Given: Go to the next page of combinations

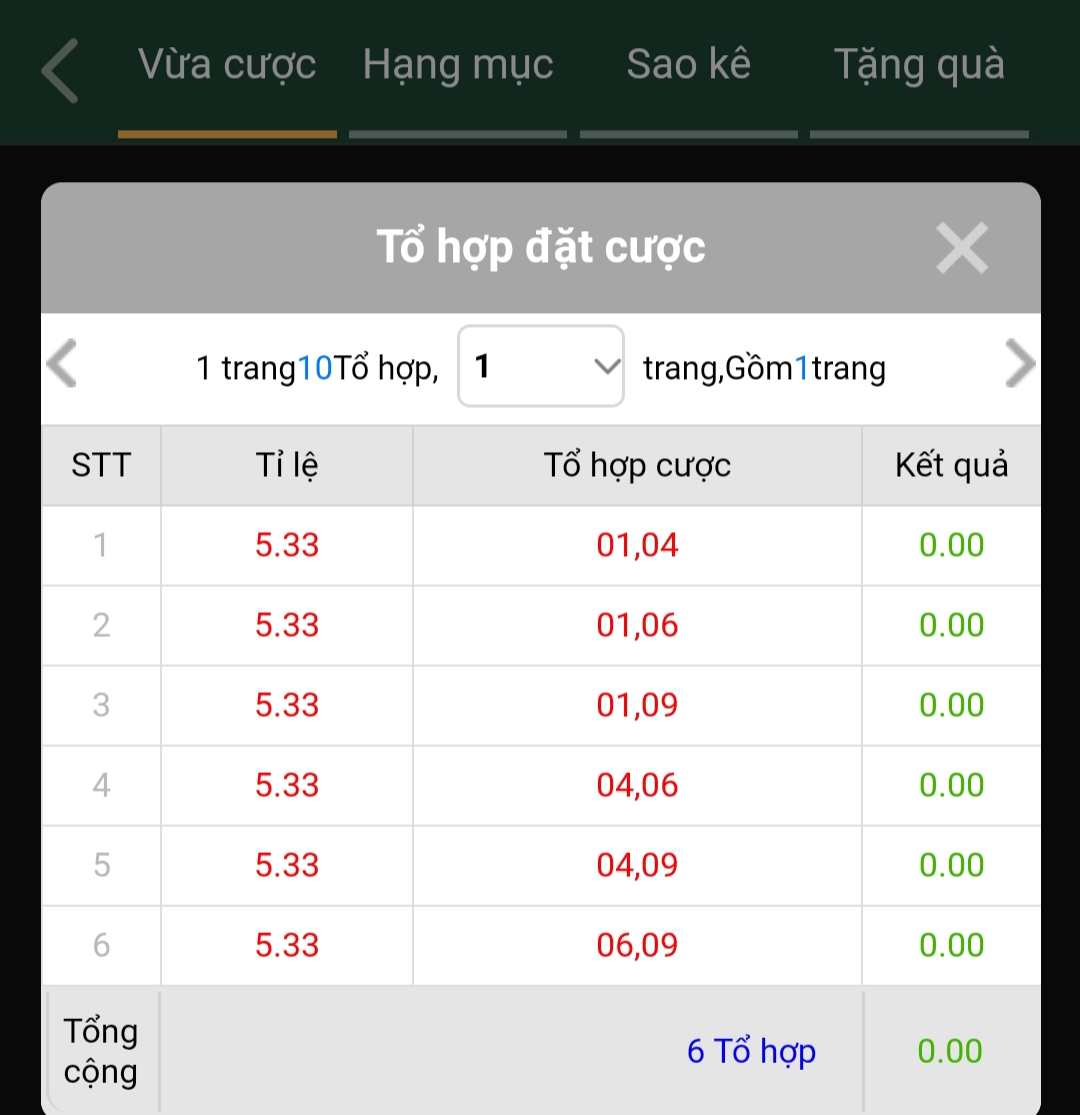Looking at the screenshot, I should (1019, 364).
